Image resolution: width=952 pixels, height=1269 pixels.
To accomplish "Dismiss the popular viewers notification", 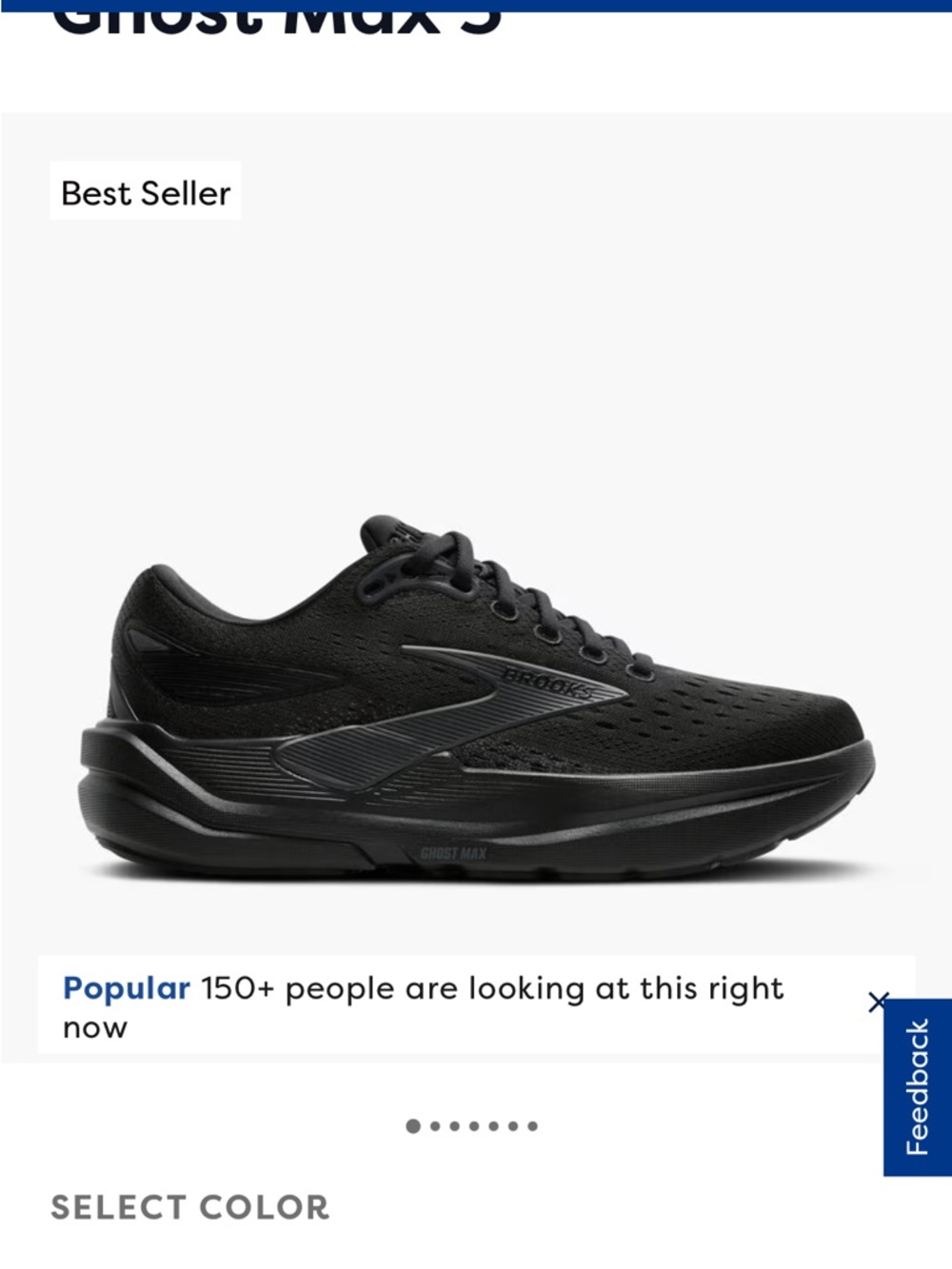I will click(875, 1000).
